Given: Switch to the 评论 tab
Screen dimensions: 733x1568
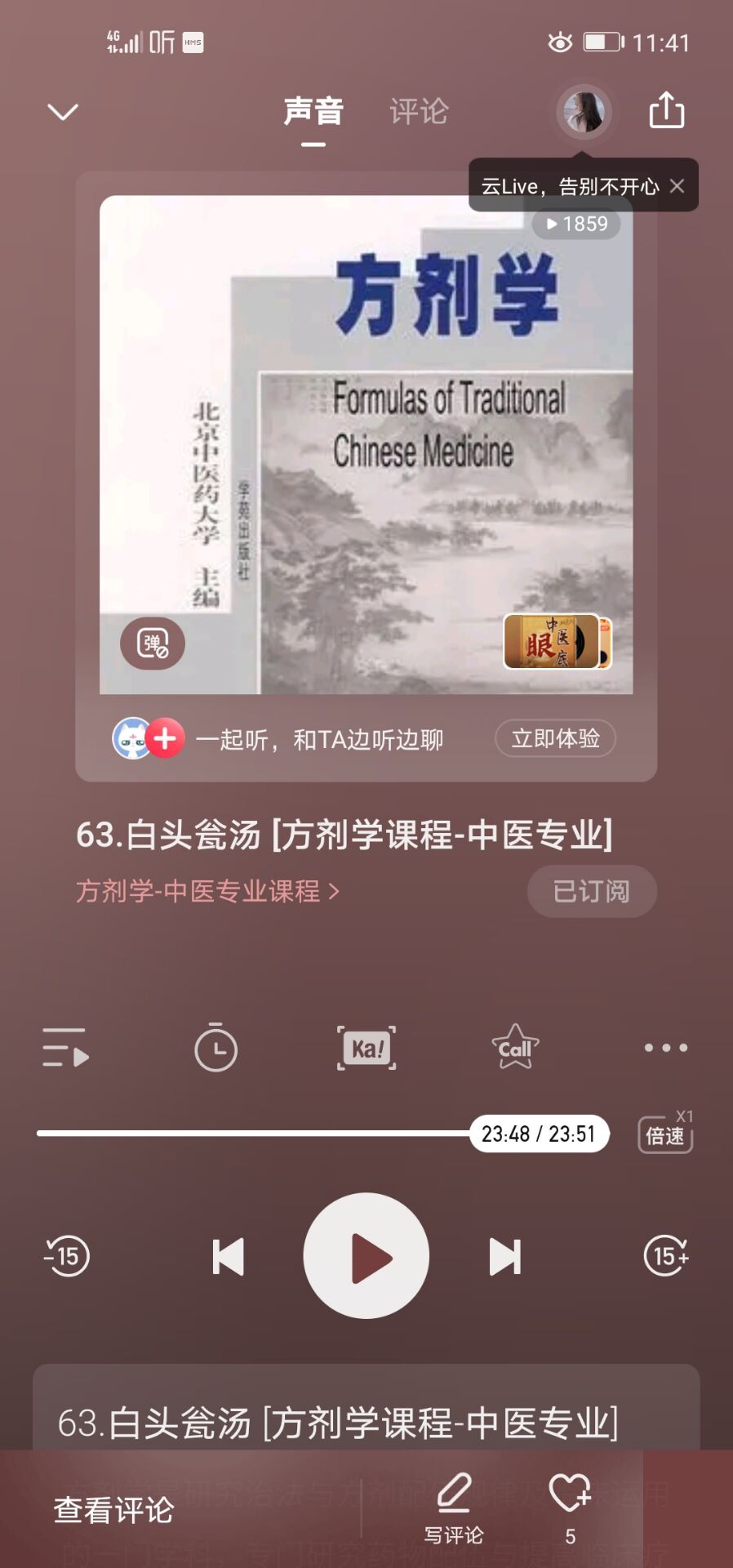Looking at the screenshot, I should pyautogui.click(x=419, y=111).
